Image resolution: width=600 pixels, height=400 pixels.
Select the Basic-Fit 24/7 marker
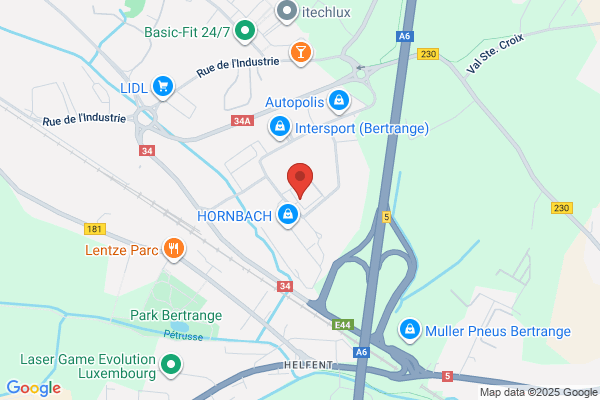[x=245, y=32]
